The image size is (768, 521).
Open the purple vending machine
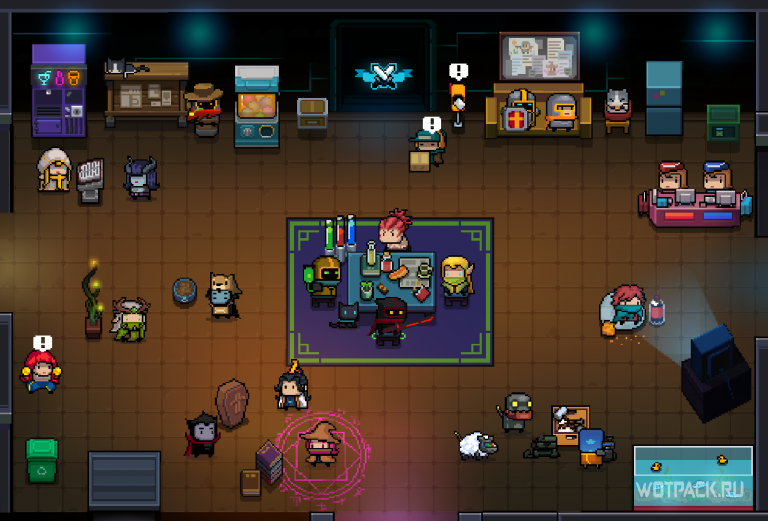pos(58,90)
